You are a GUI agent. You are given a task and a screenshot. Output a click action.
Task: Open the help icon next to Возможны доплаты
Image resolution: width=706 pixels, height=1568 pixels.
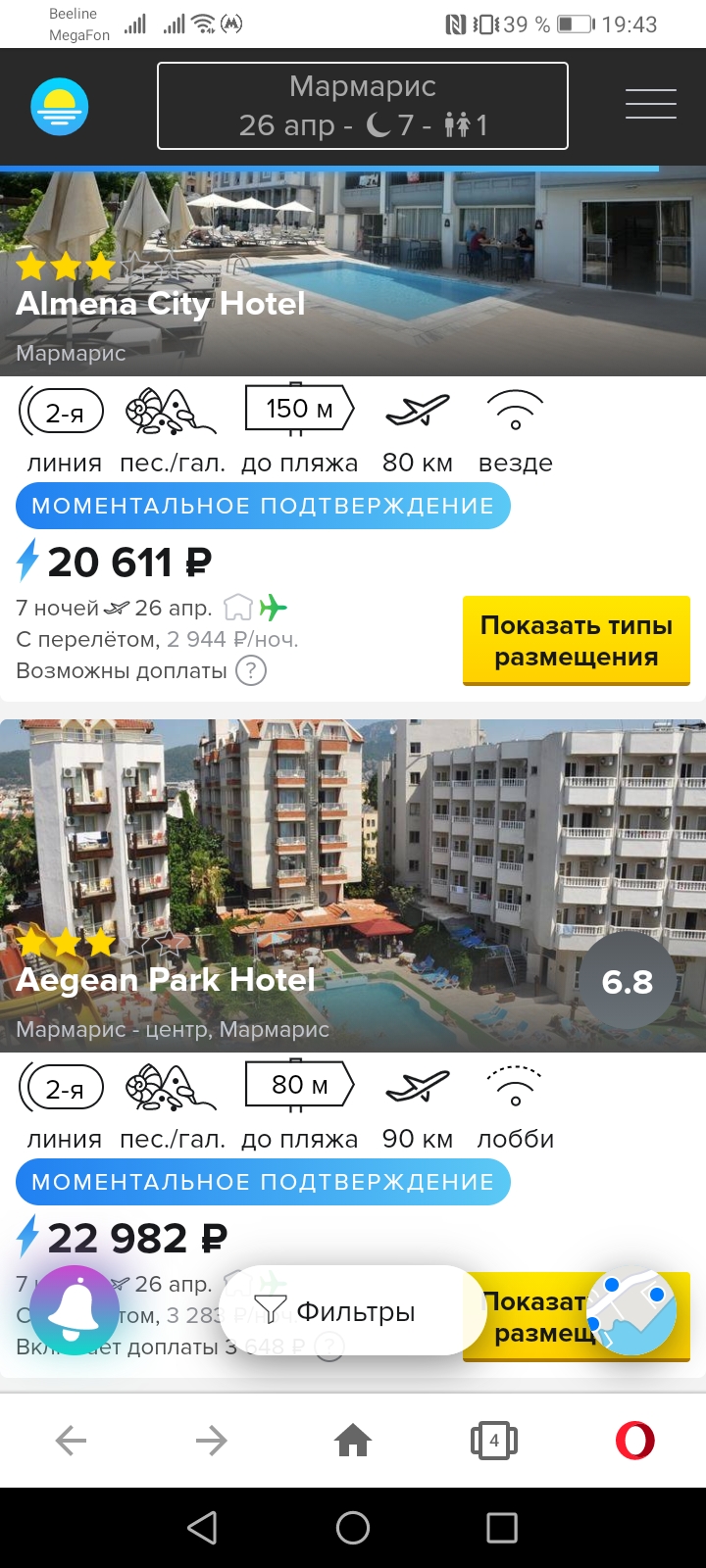coord(252,670)
